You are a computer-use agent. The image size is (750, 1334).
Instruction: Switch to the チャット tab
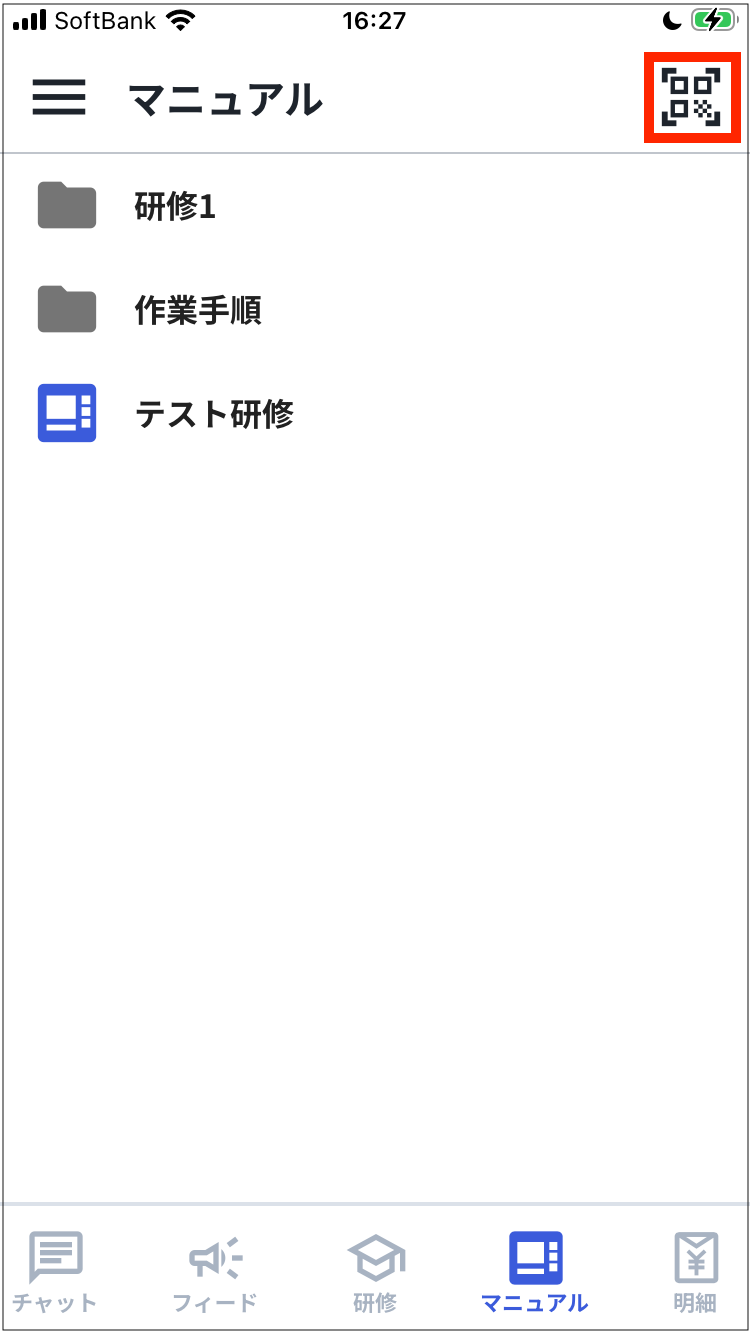[56, 1271]
